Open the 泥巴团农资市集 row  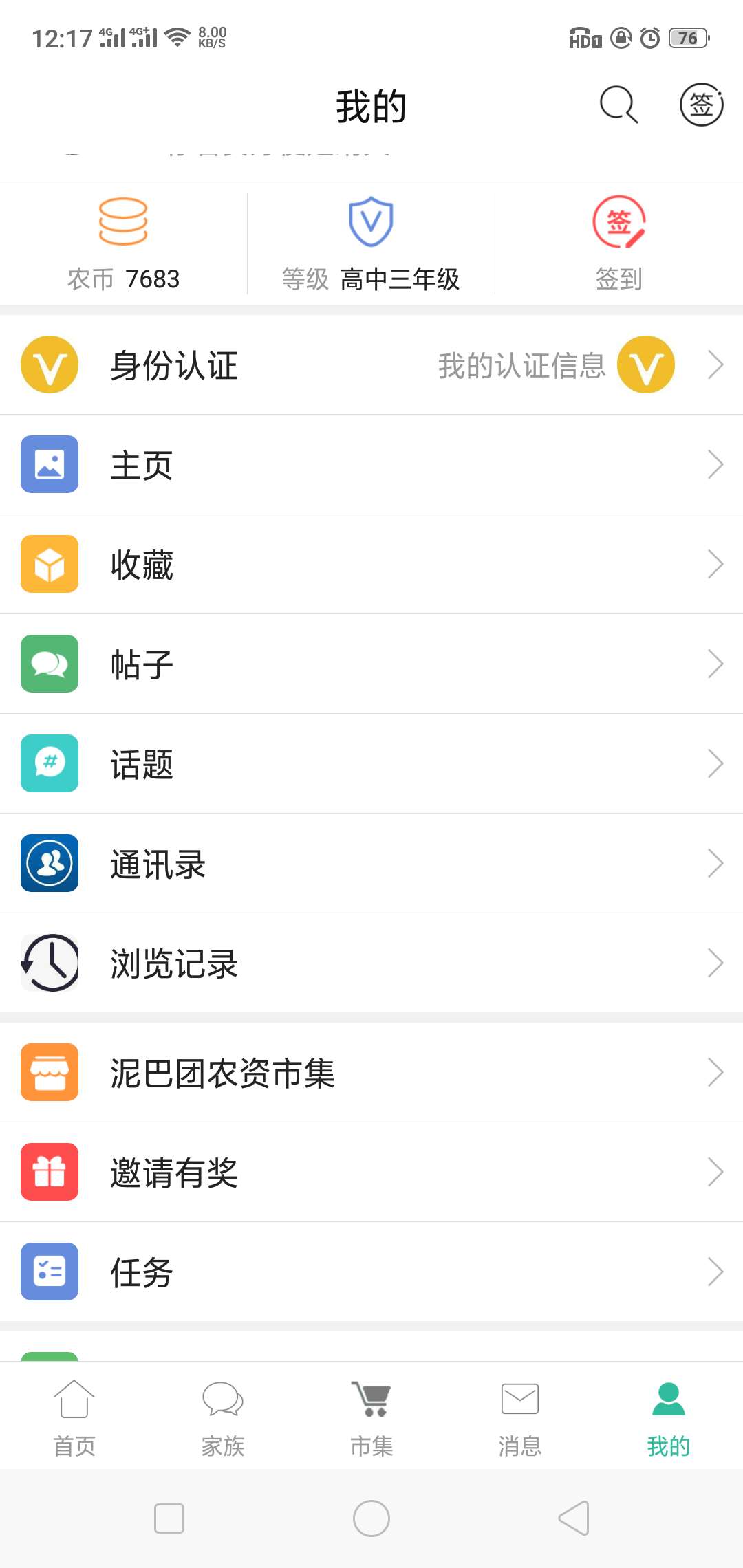(371, 1072)
